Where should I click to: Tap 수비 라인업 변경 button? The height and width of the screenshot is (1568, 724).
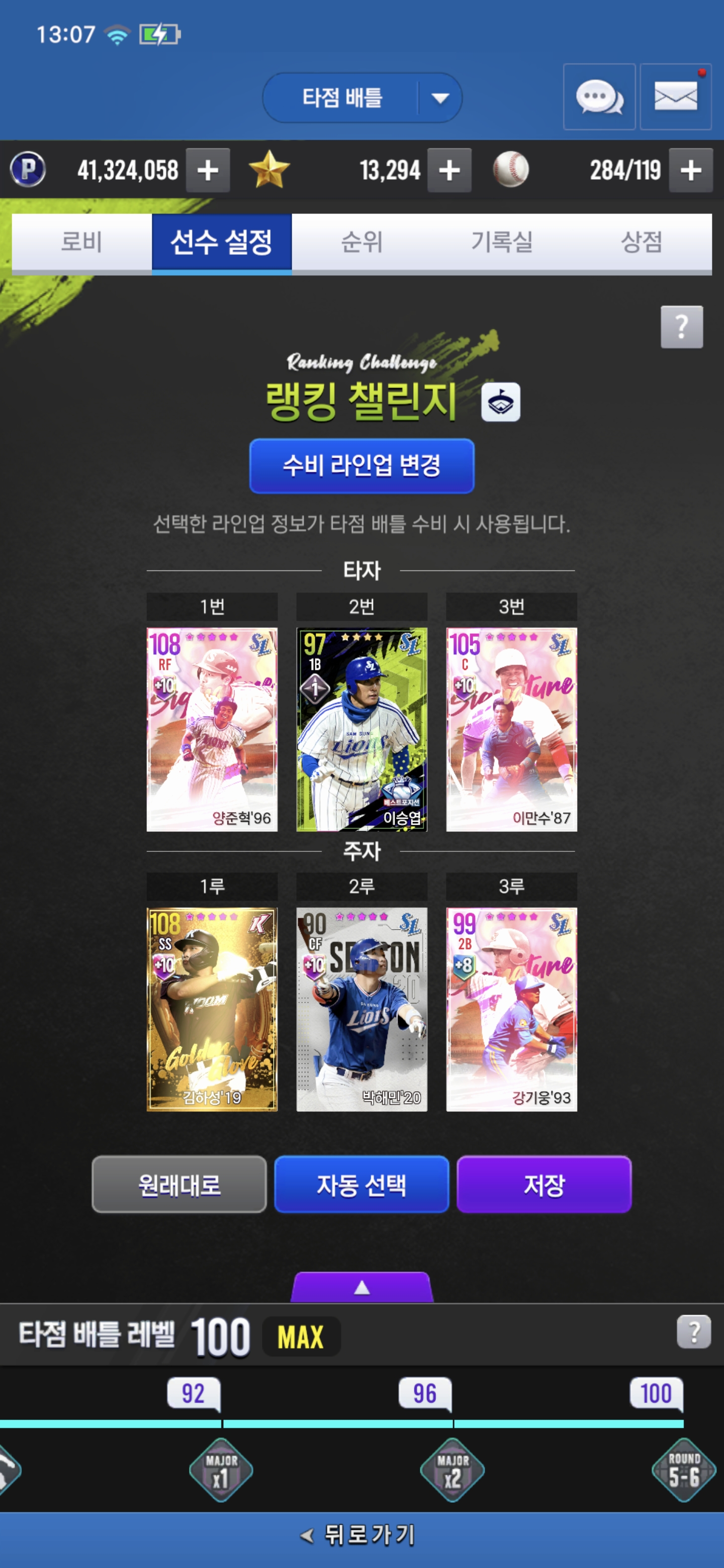[361, 466]
